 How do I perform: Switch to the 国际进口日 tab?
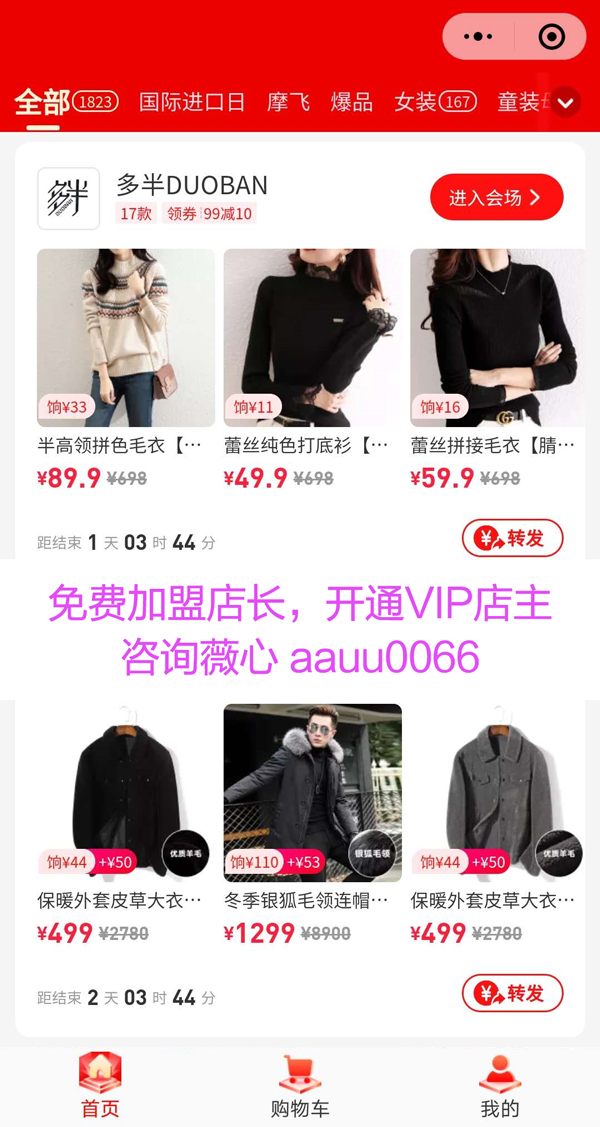[192, 102]
